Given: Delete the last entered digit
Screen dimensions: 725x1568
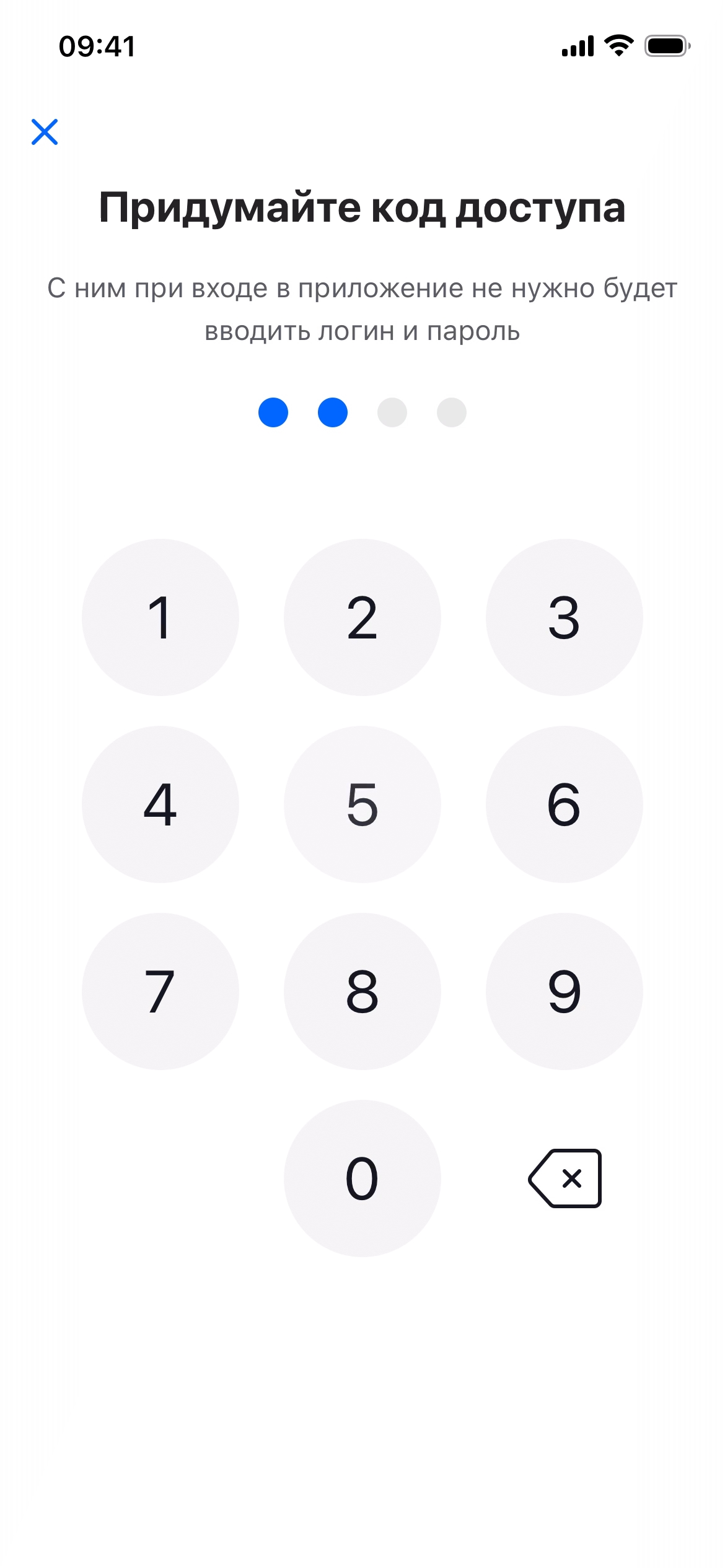Looking at the screenshot, I should click(x=565, y=1178).
